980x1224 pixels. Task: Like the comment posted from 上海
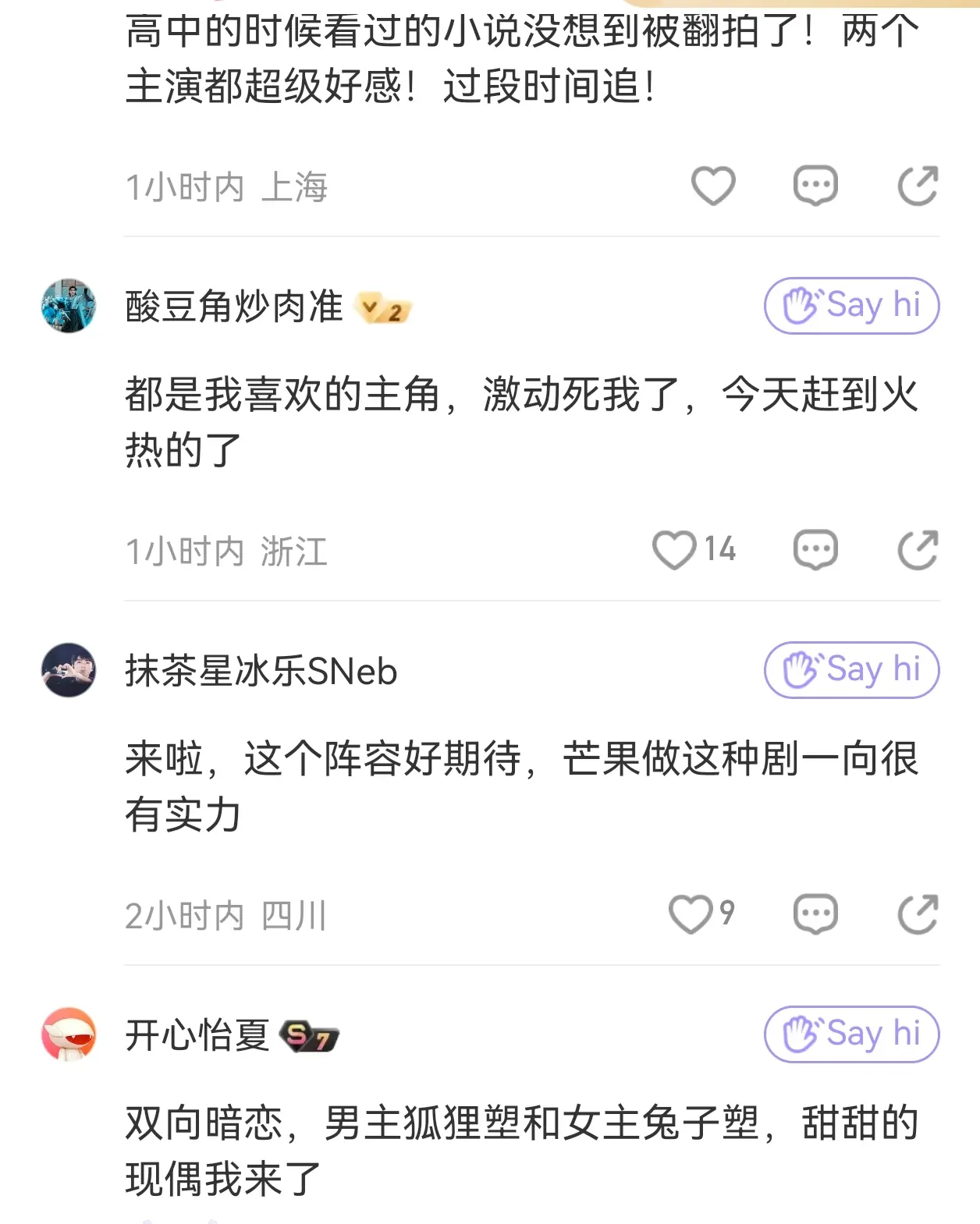713,186
